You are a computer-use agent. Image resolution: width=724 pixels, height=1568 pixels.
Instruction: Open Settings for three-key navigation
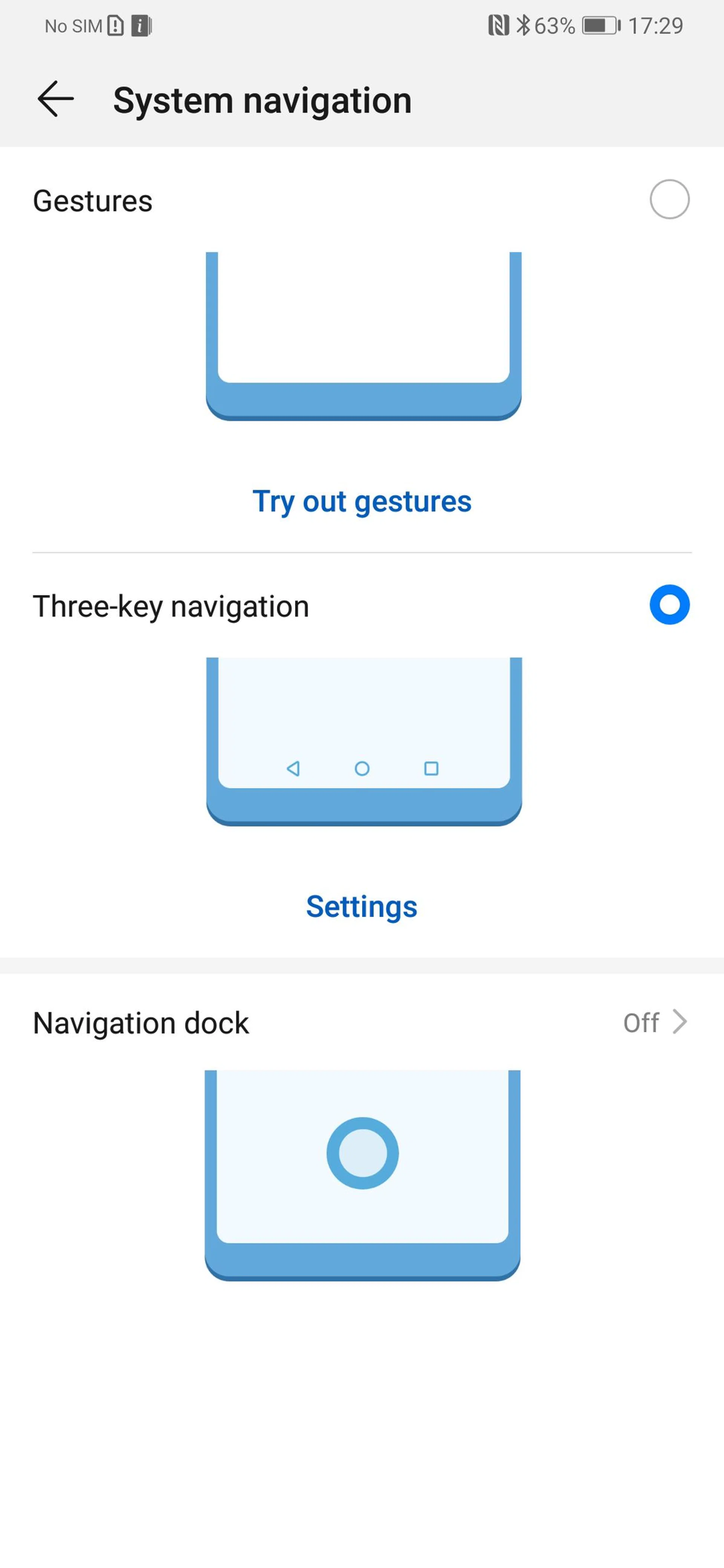click(362, 906)
